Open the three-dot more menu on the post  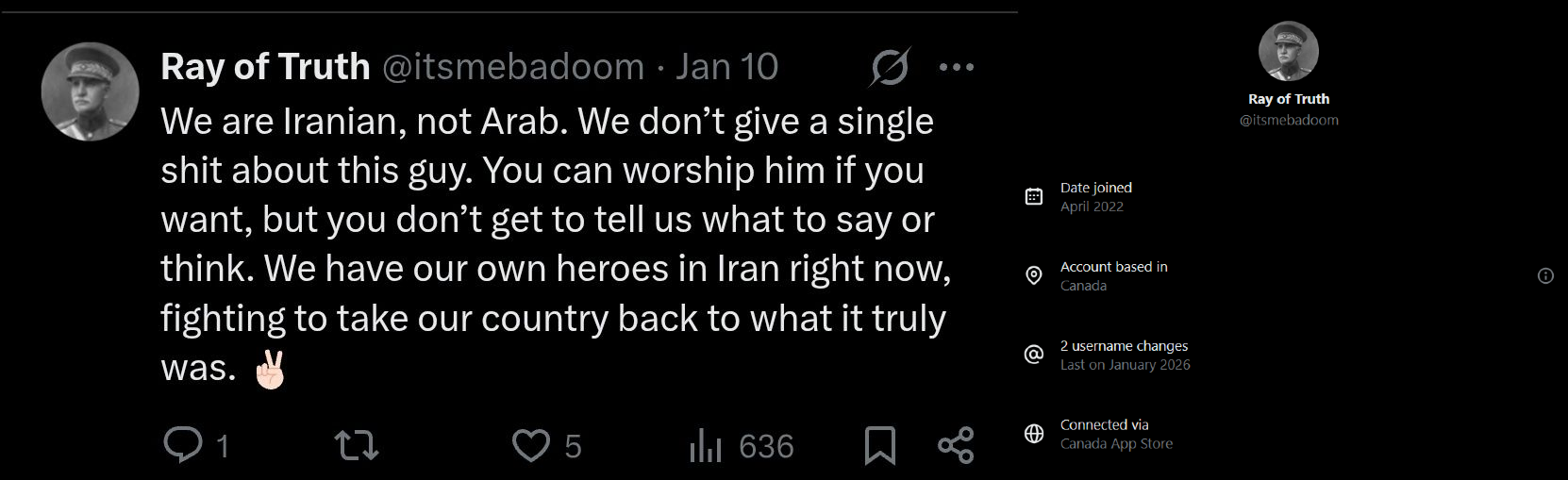(956, 67)
